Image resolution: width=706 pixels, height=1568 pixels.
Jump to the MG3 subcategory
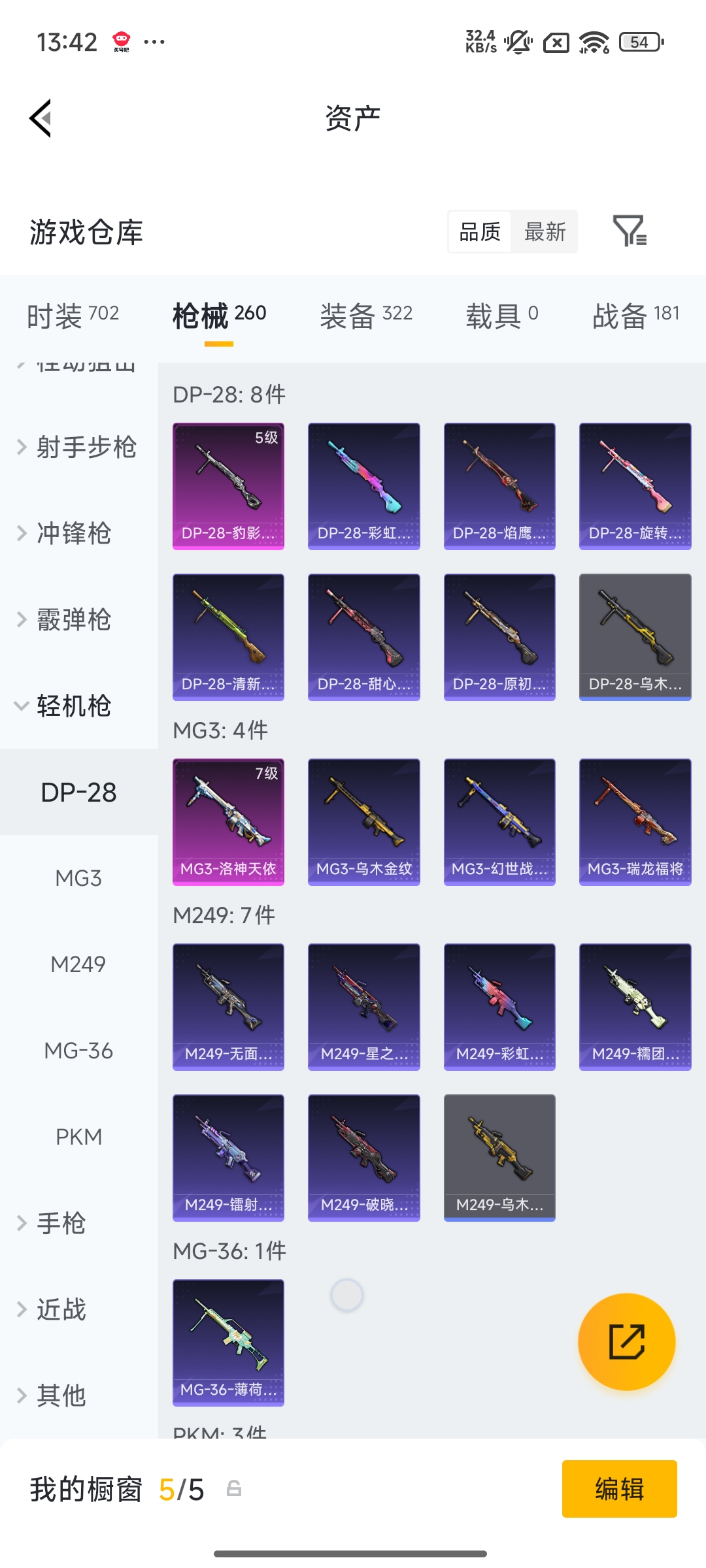pyautogui.click(x=78, y=879)
